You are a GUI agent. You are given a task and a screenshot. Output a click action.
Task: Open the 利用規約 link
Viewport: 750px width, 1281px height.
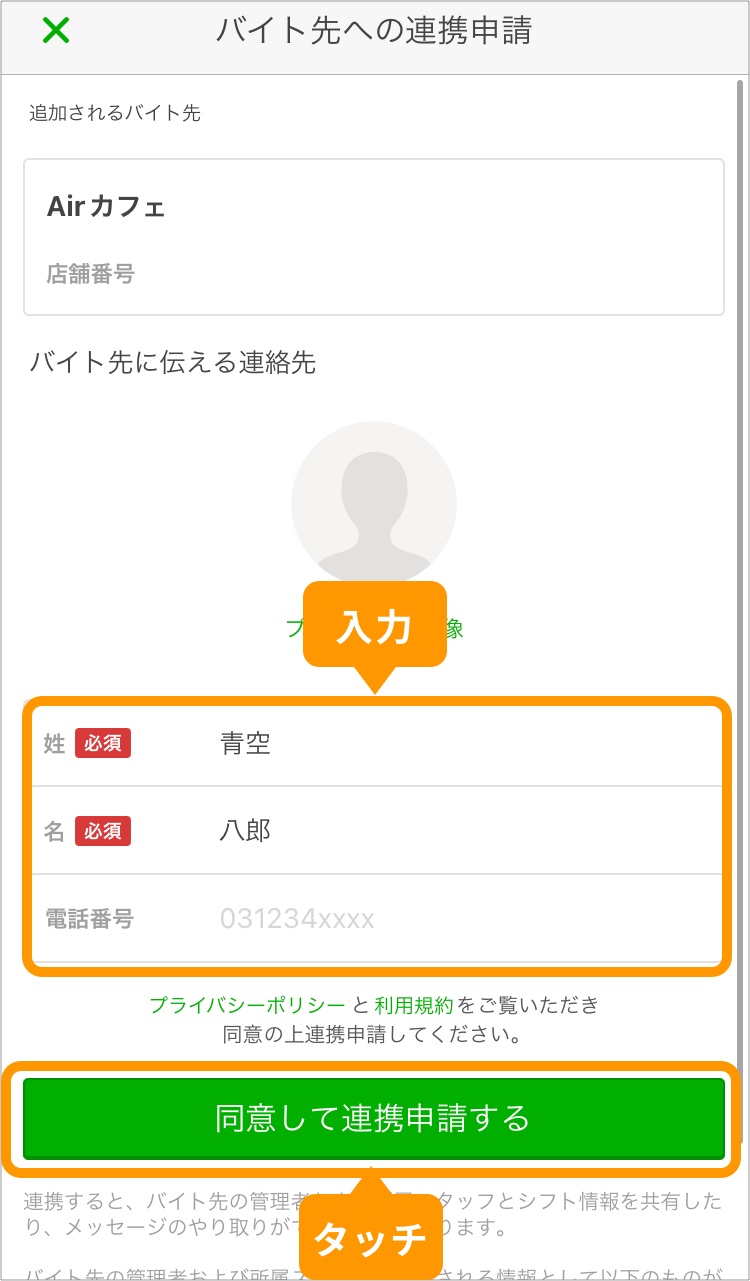pos(414,1005)
